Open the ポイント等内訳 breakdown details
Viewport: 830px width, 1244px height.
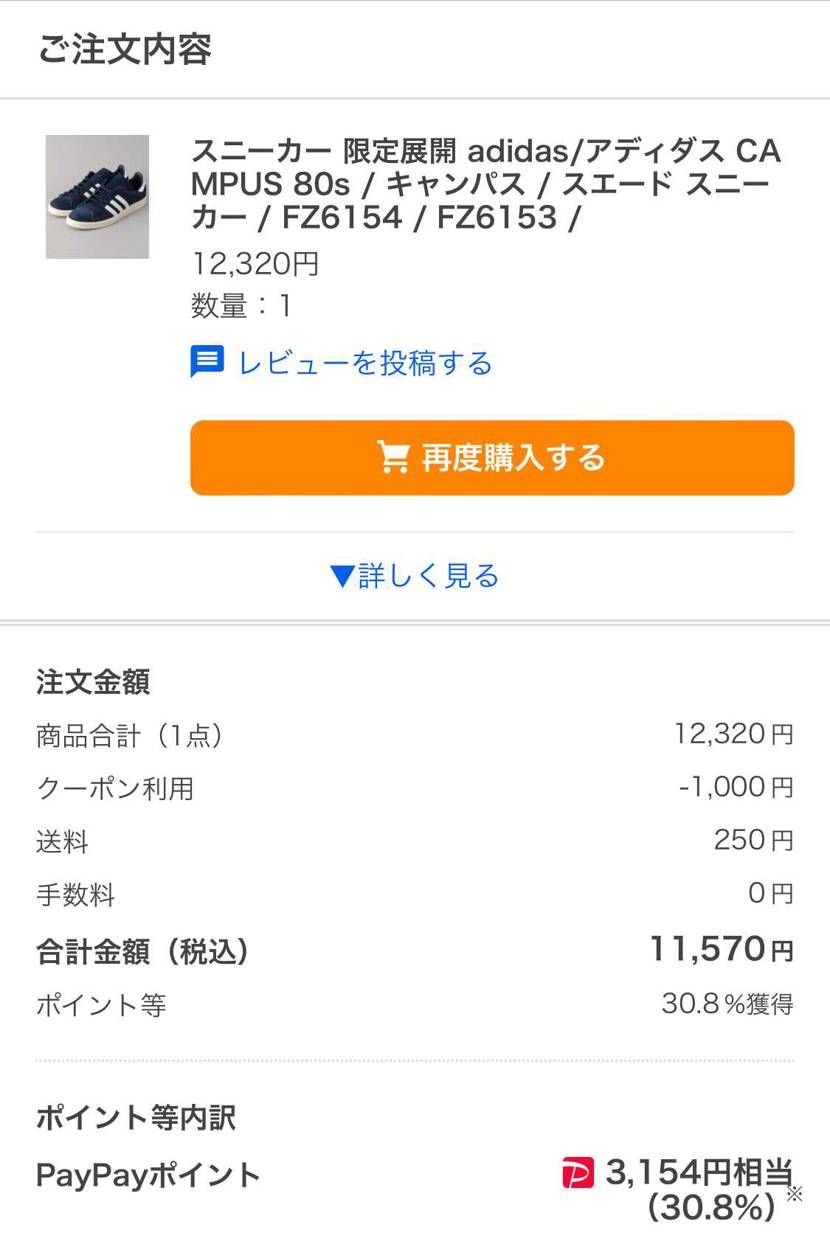[x=135, y=1117]
